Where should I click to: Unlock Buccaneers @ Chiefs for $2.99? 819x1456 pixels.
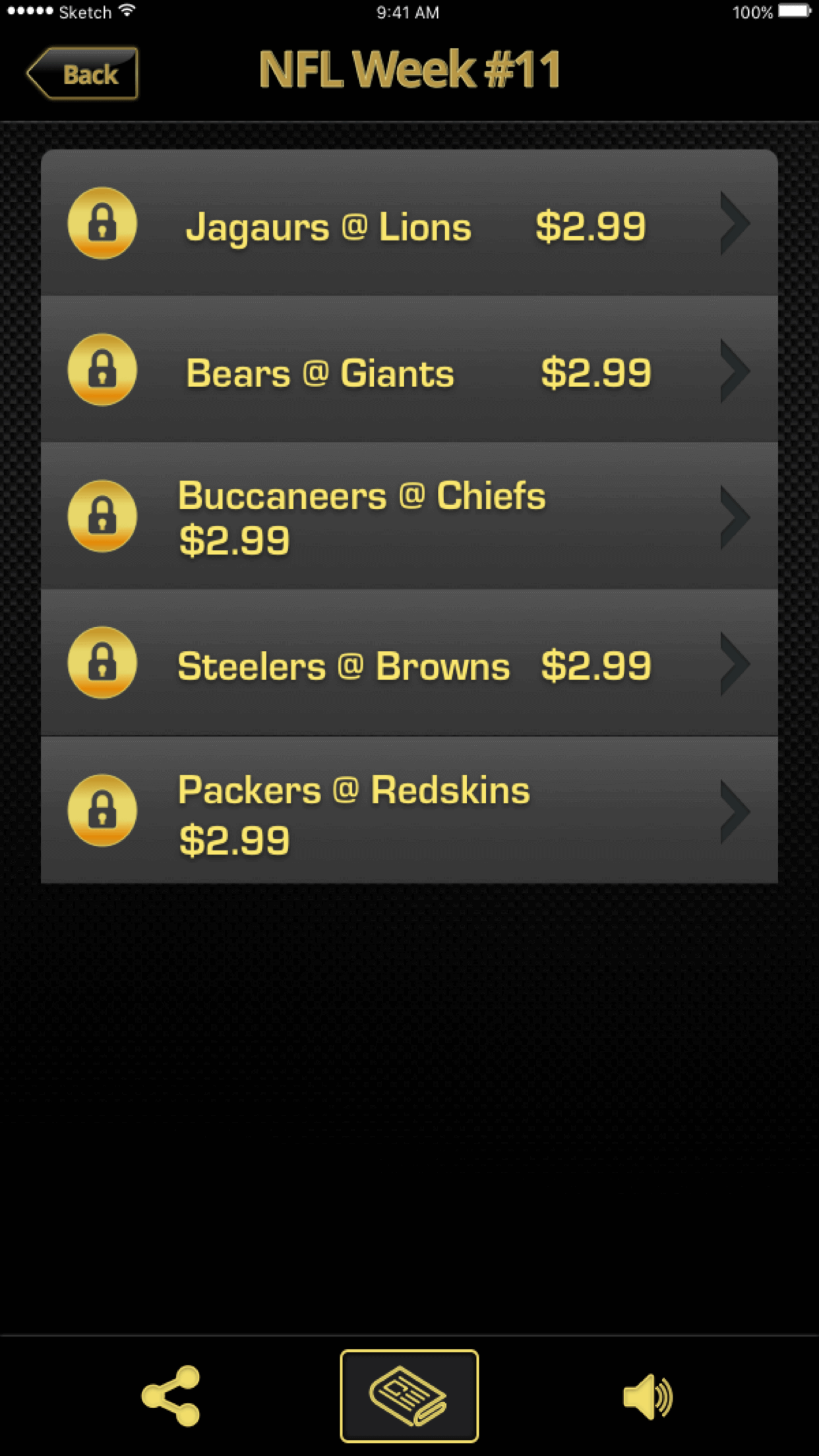coord(409,517)
